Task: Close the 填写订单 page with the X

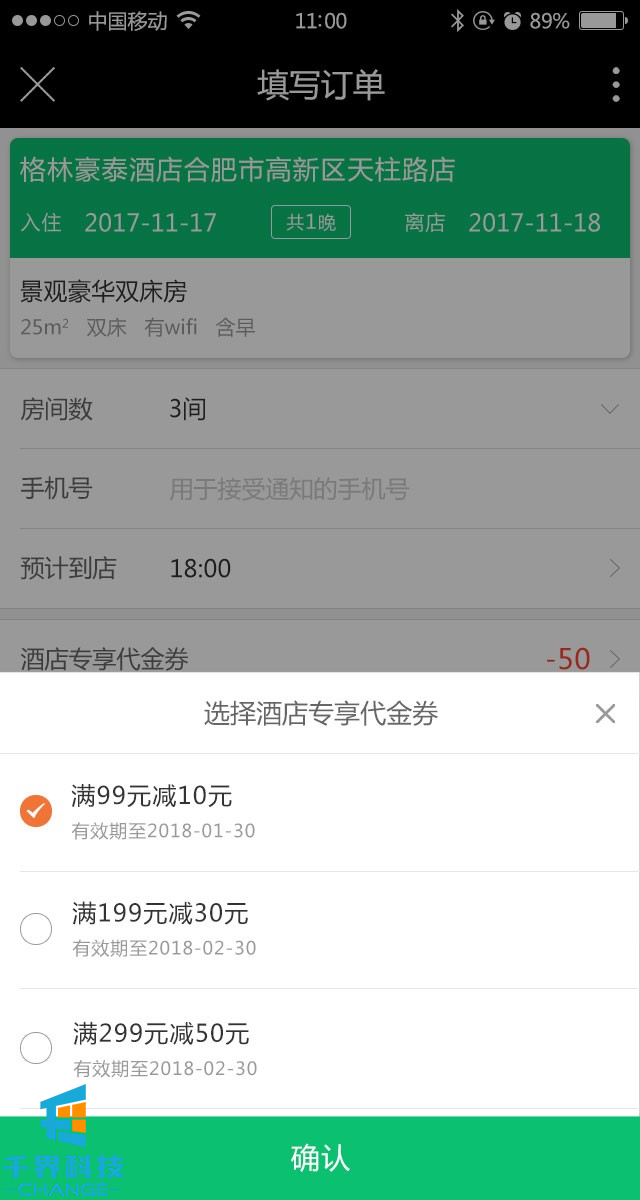Action: click(37, 85)
